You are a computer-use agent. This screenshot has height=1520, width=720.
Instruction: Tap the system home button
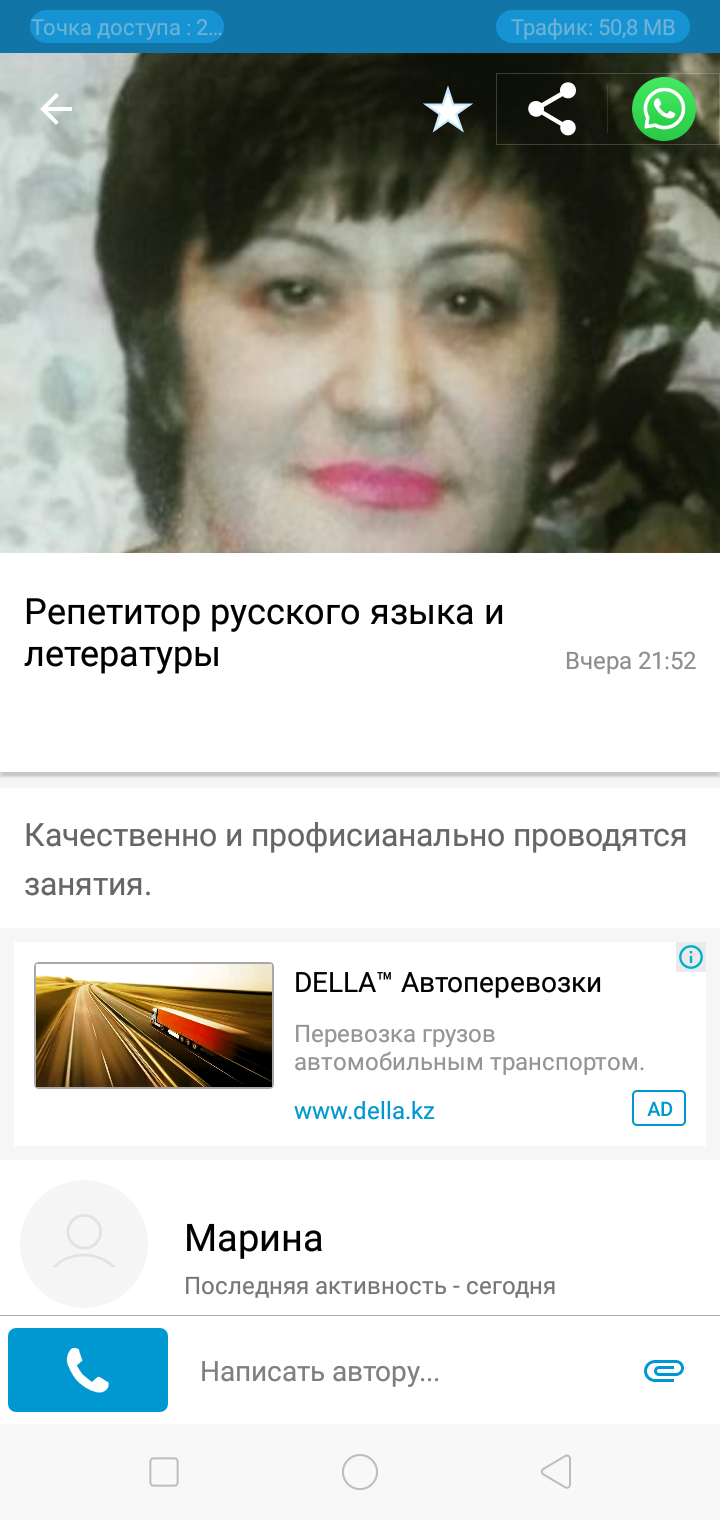pyautogui.click(x=360, y=1472)
